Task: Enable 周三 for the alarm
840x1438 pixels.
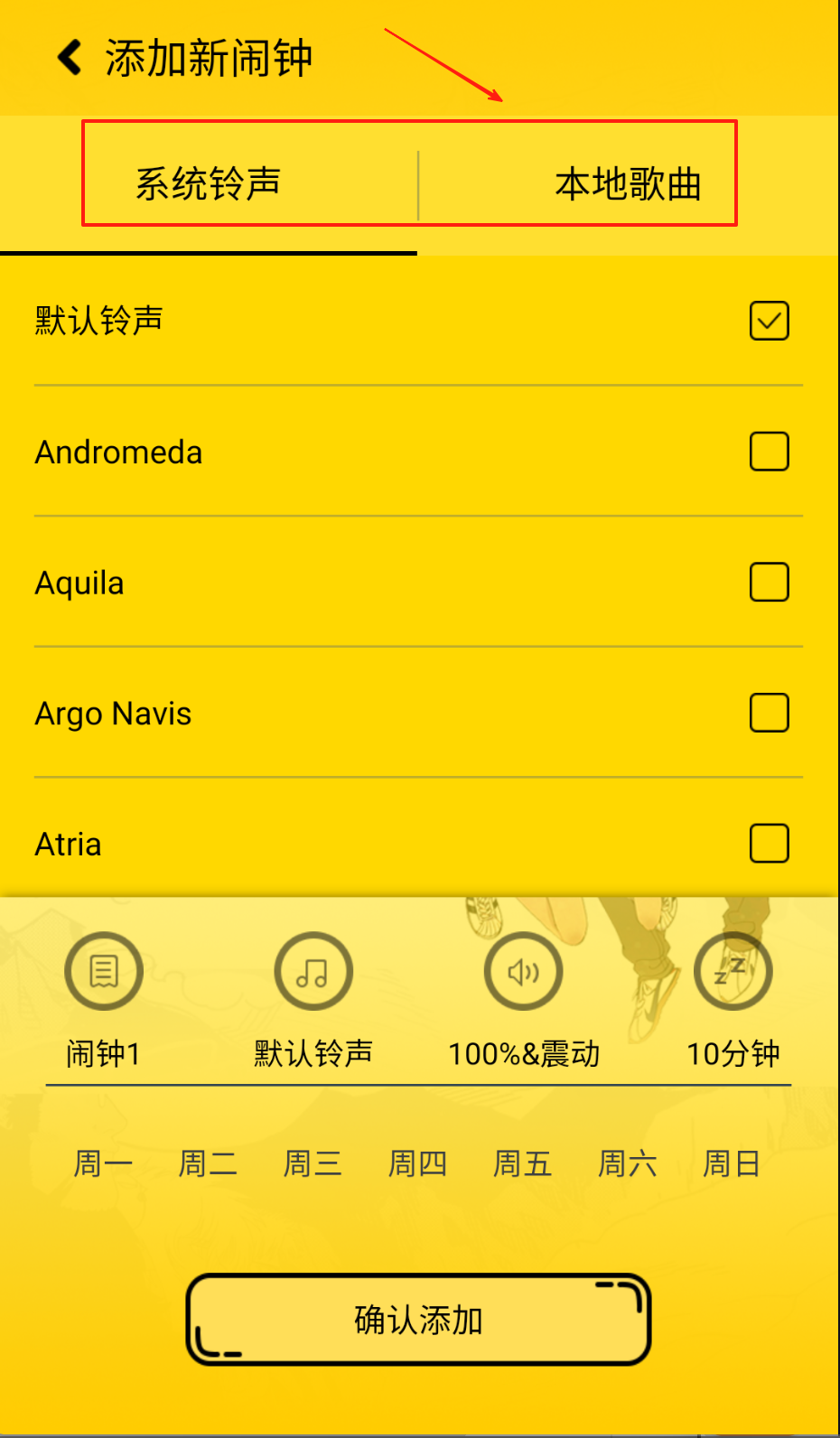Action: (x=313, y=1163)
